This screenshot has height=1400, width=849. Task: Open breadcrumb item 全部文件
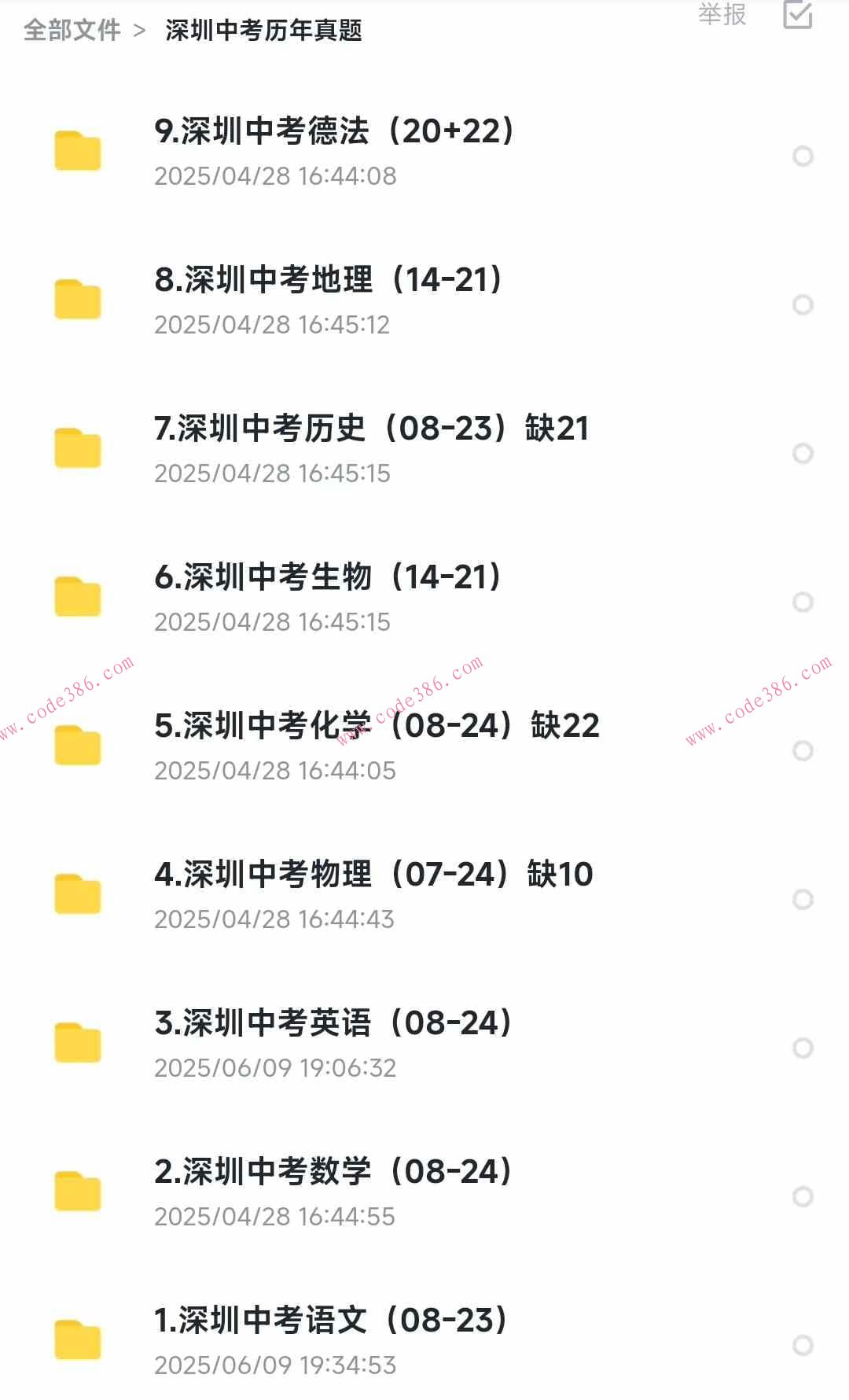(x=72, y=30)
